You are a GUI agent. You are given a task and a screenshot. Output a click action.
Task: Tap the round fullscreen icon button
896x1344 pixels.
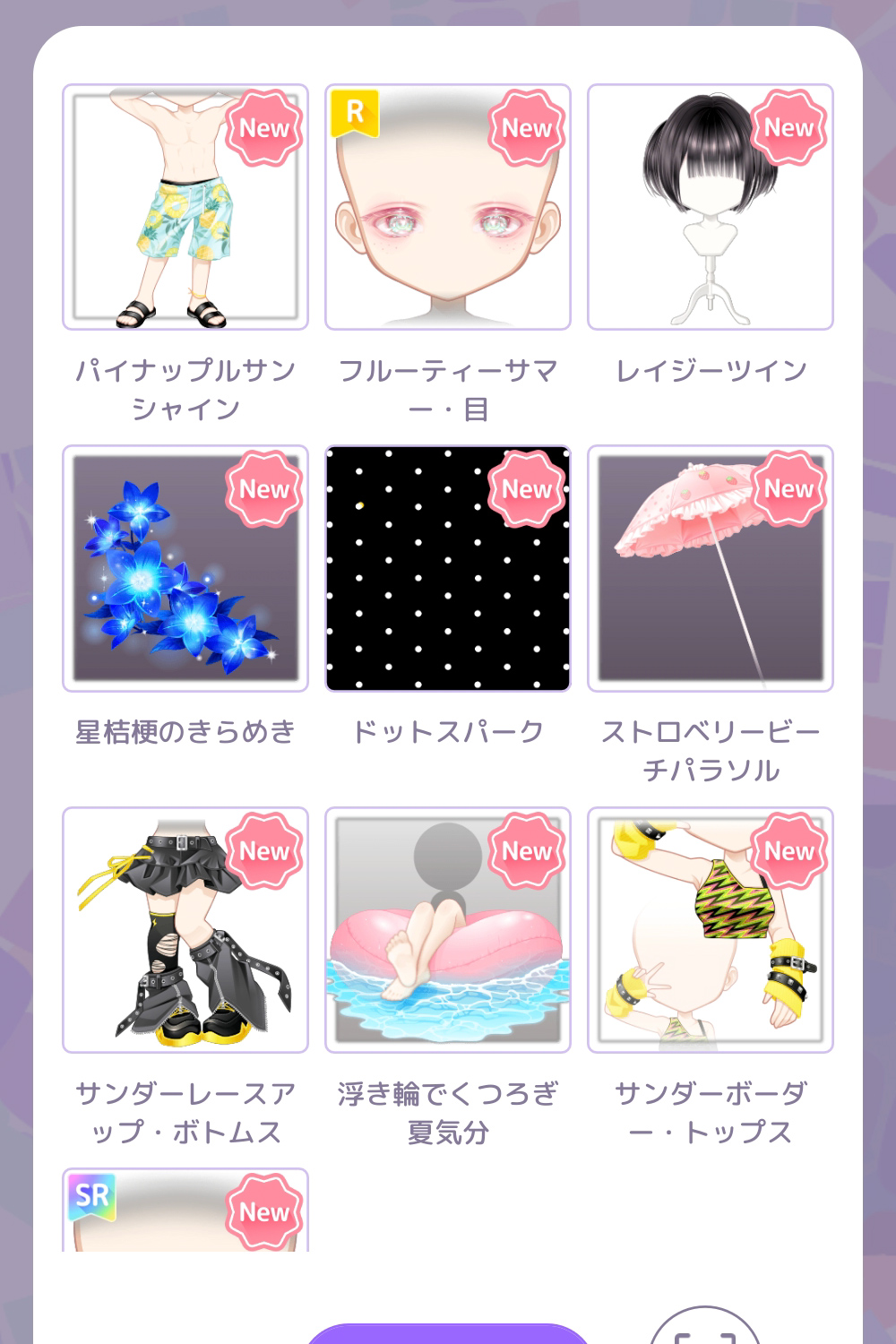coord(704,1331)
